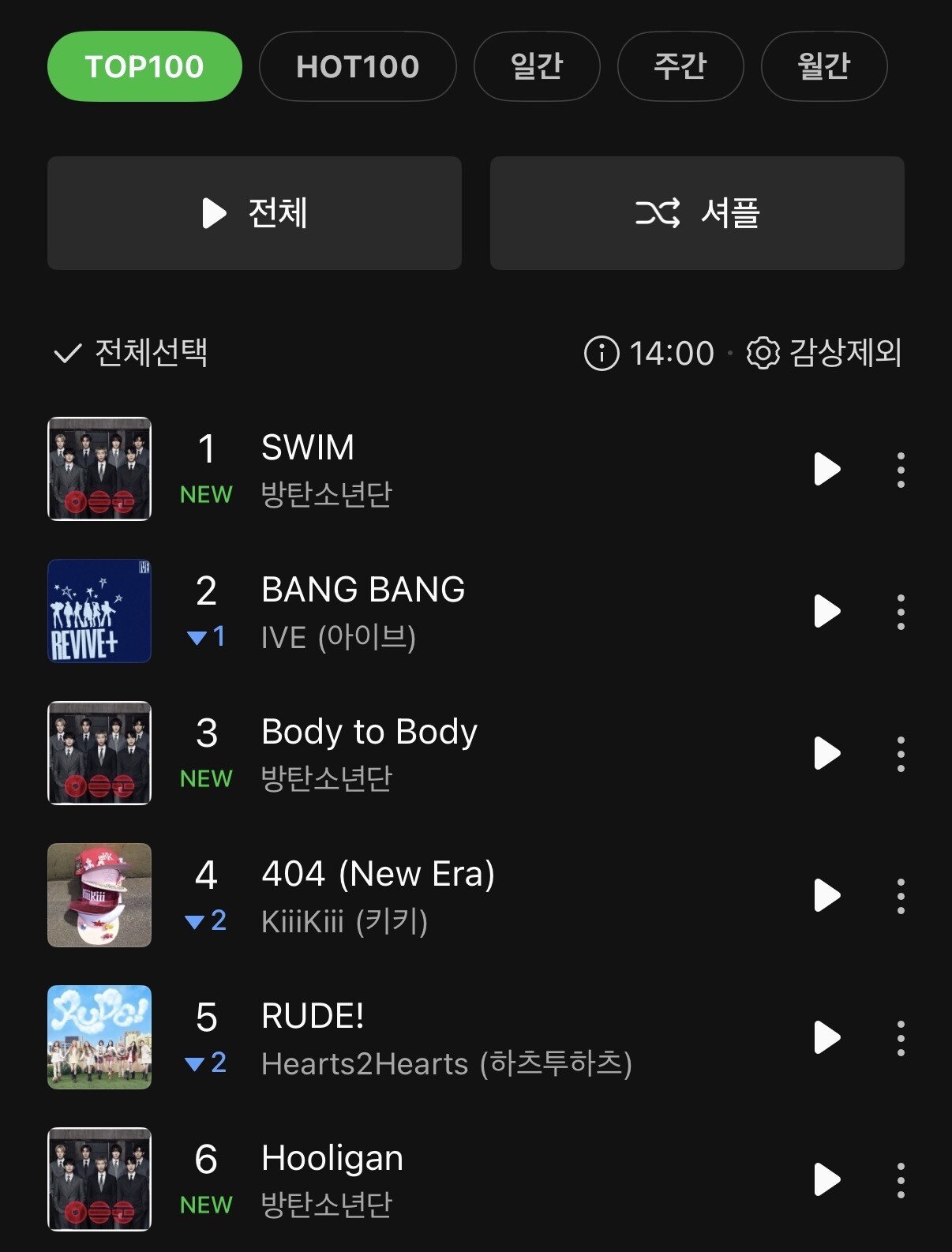
Task: Tap the TOP100 tab
Action: (x=144, y=66)
